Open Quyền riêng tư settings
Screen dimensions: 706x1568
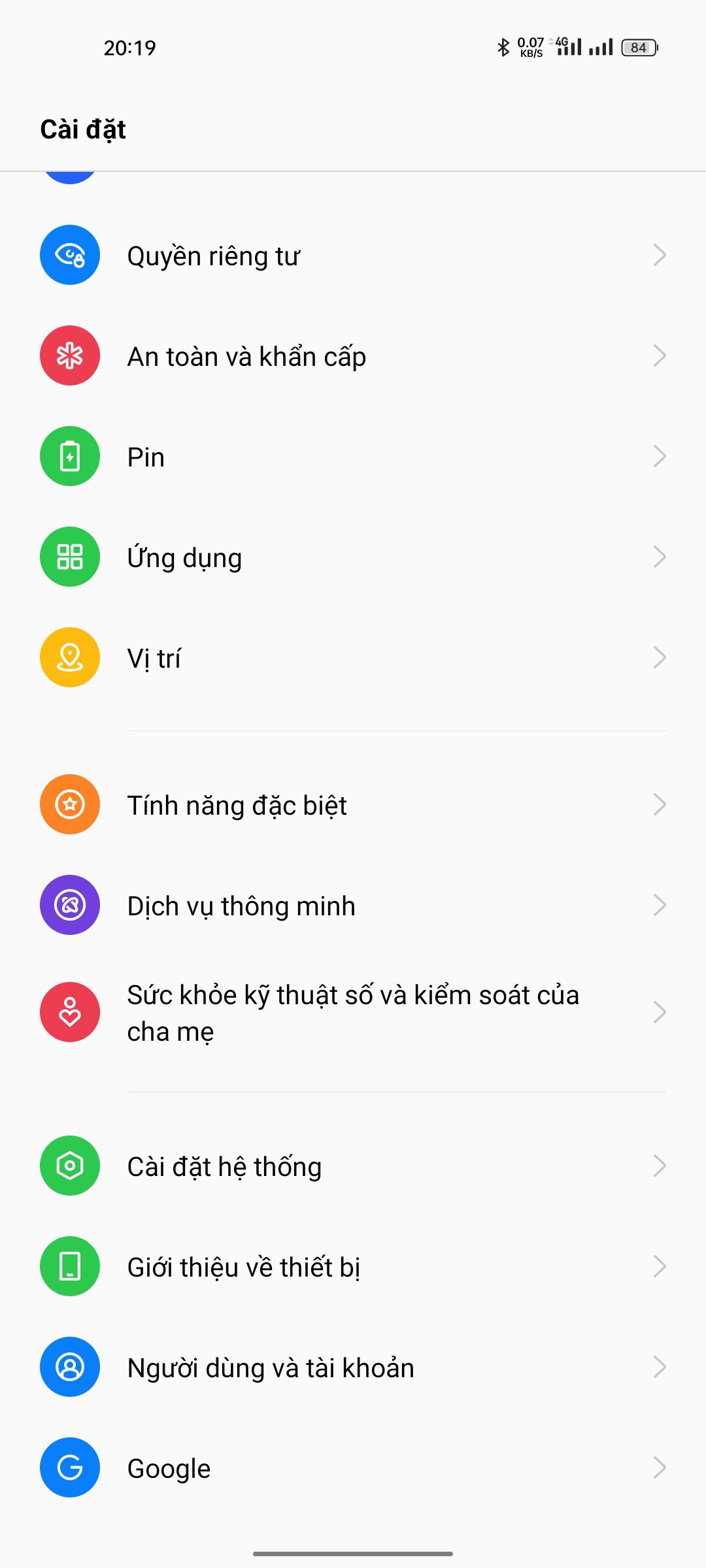click(353, 255)
